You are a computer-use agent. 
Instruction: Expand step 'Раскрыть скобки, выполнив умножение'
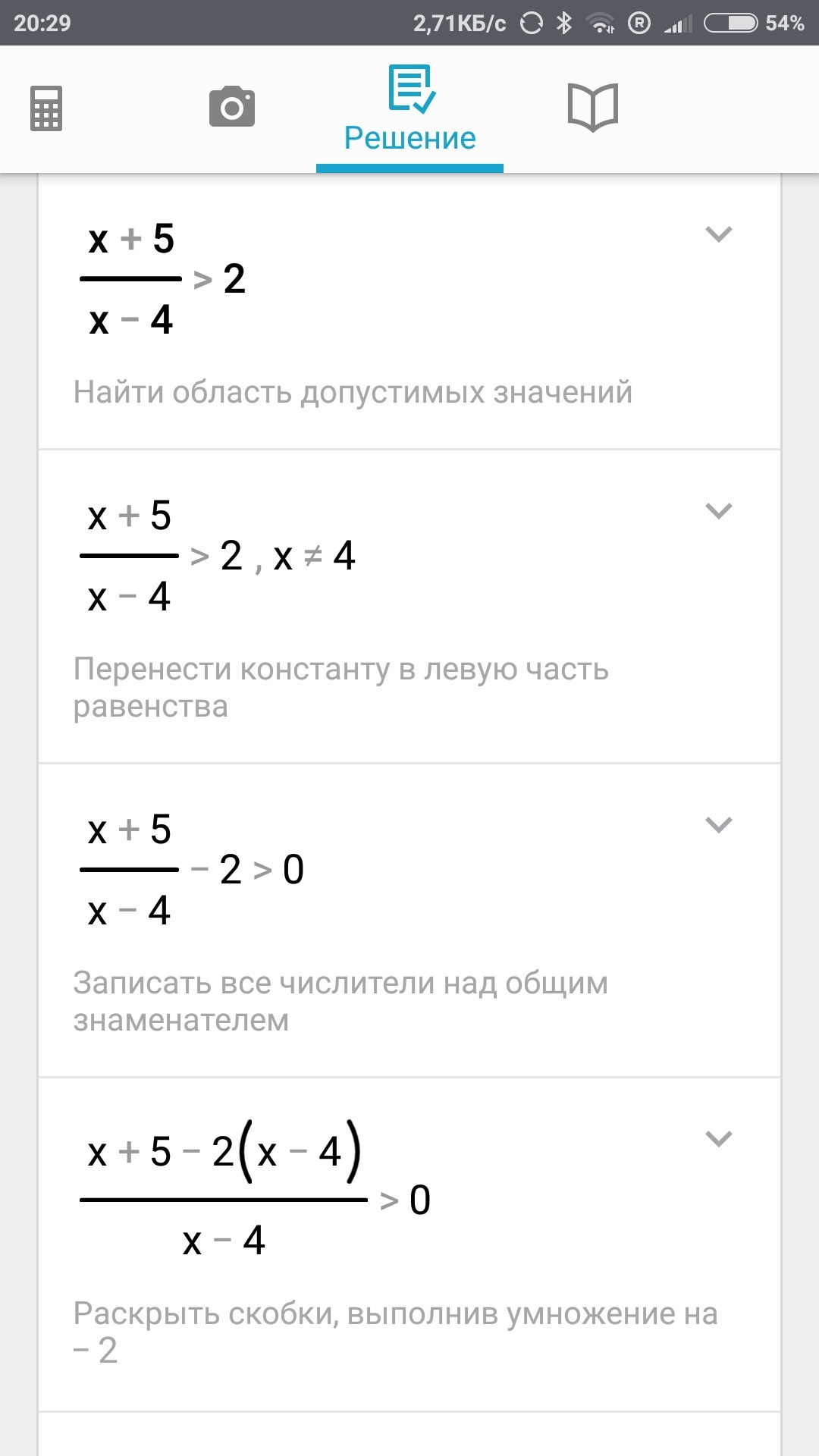tap(718, 1138)
